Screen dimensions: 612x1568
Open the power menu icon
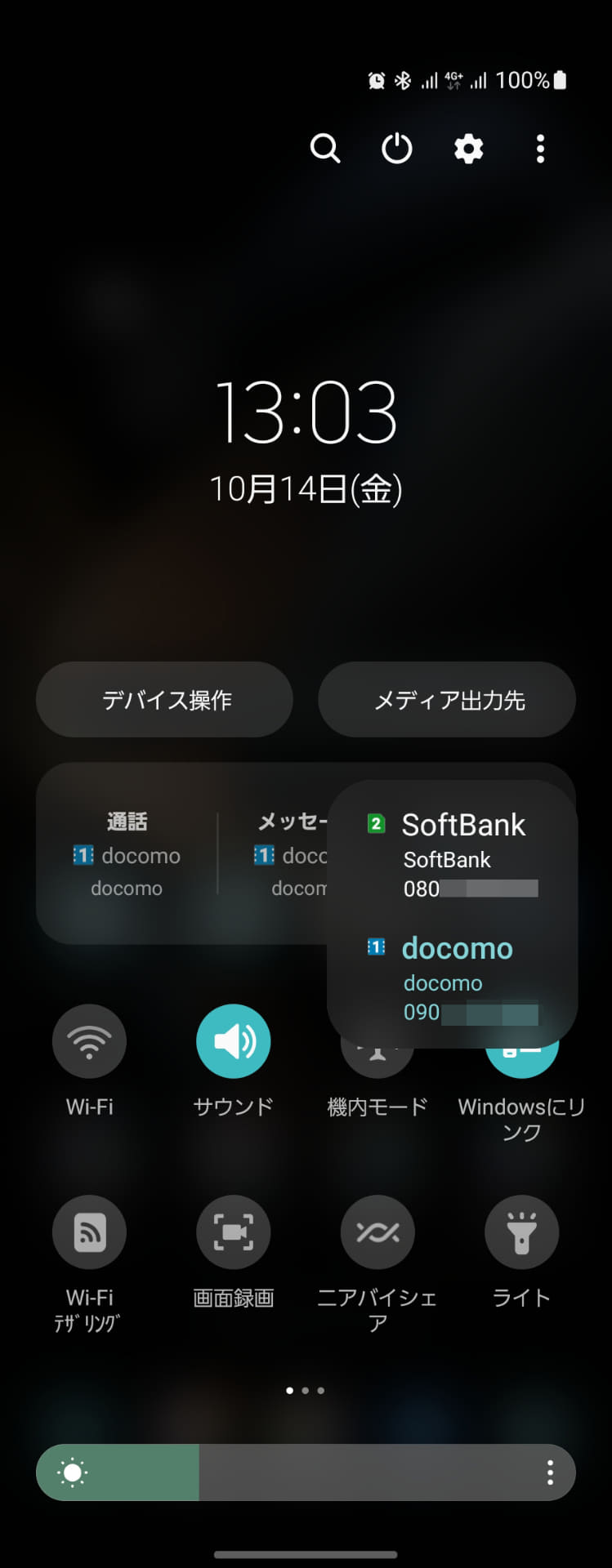395,149
